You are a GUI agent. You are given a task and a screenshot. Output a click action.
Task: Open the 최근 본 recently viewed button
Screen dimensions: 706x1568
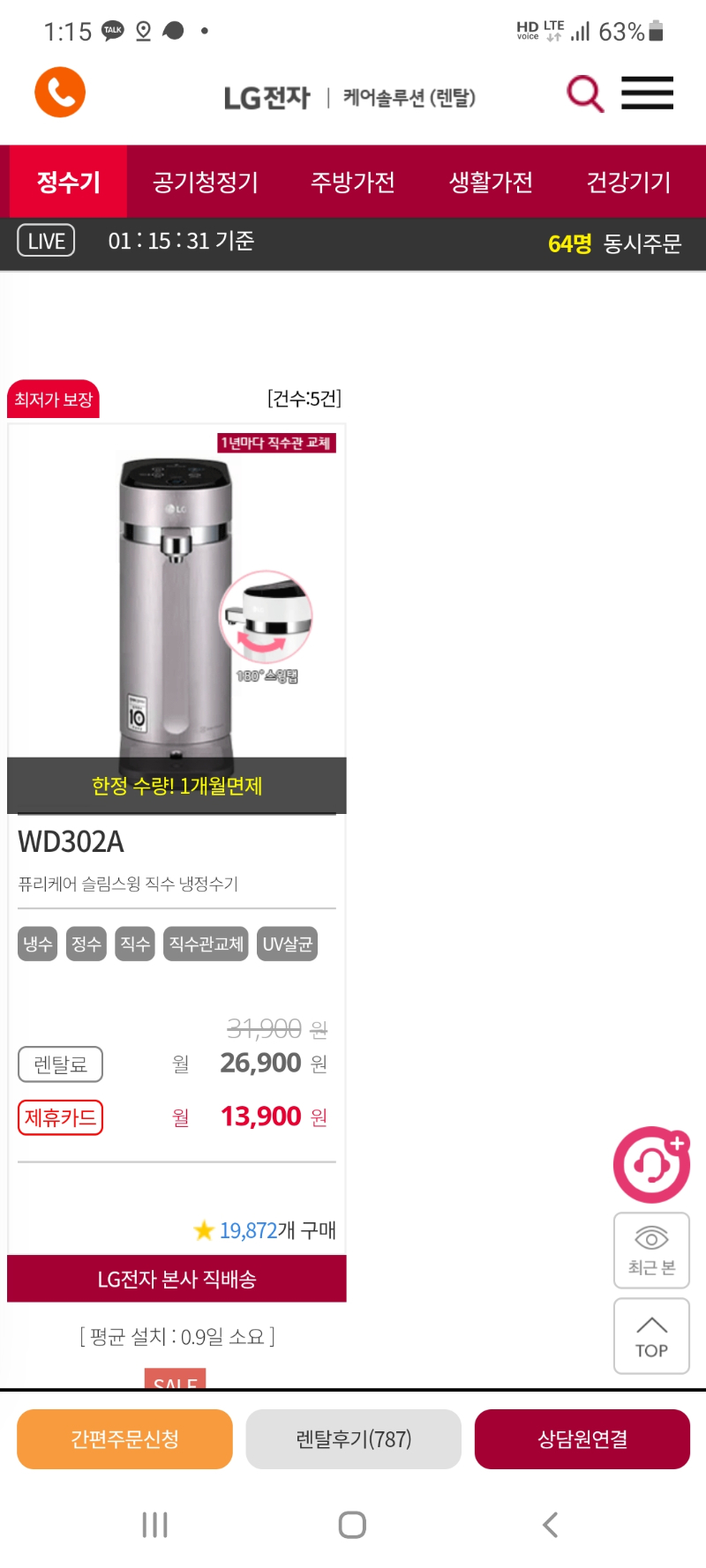tap(651, 1251)
